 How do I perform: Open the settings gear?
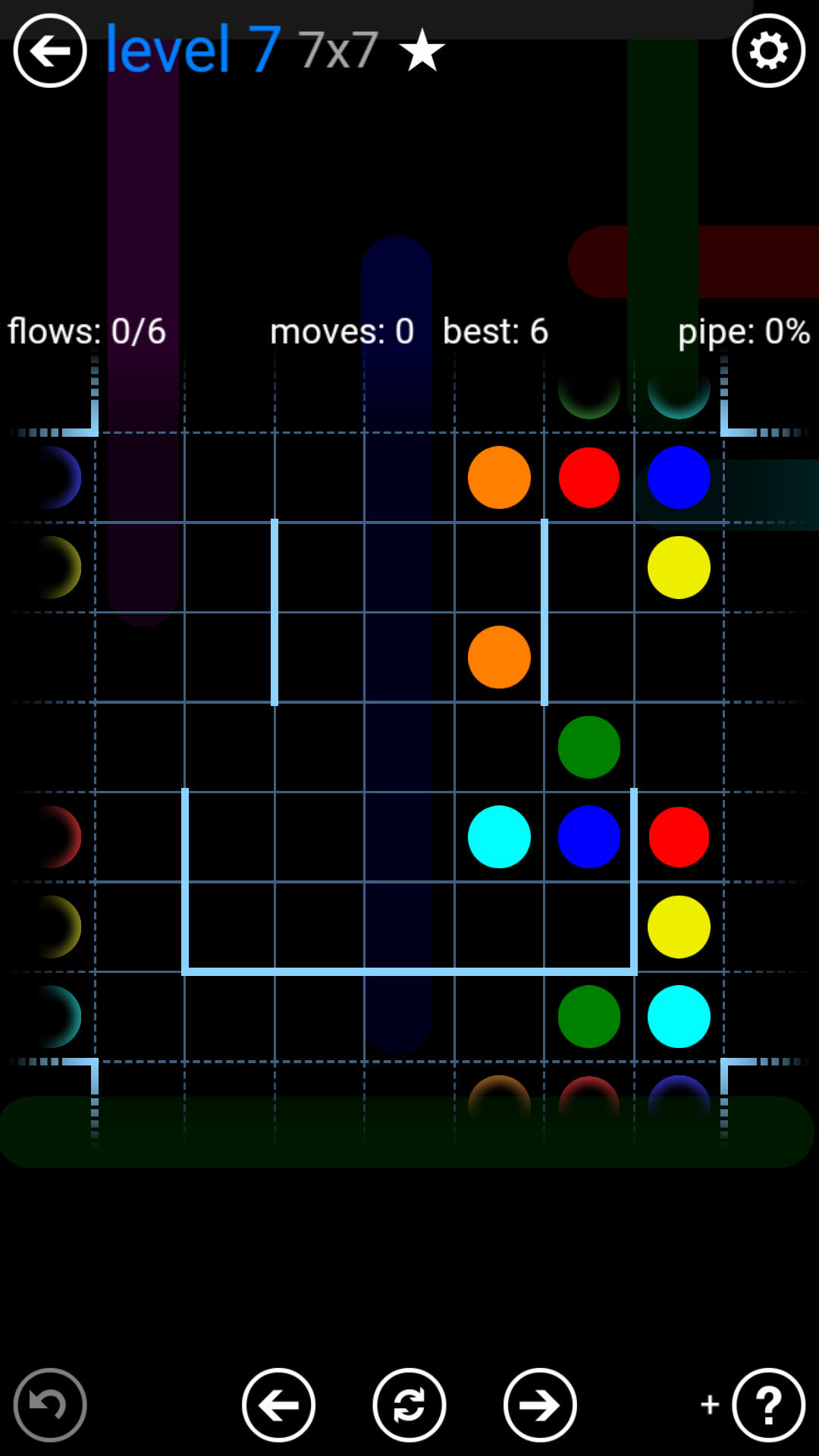(x=768, y=51)
